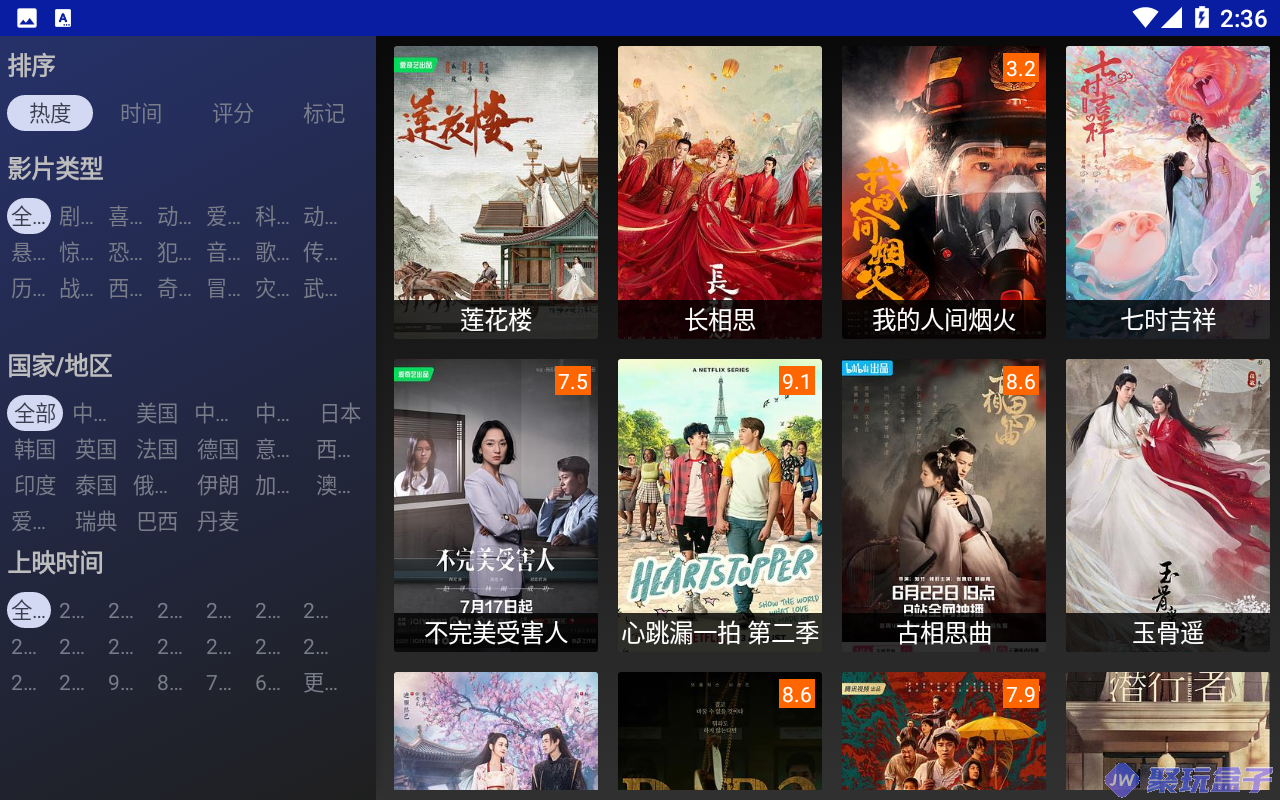Open the 莲花楼 poster
This screenshot has width=1280, height=800.
click(496, 192)
